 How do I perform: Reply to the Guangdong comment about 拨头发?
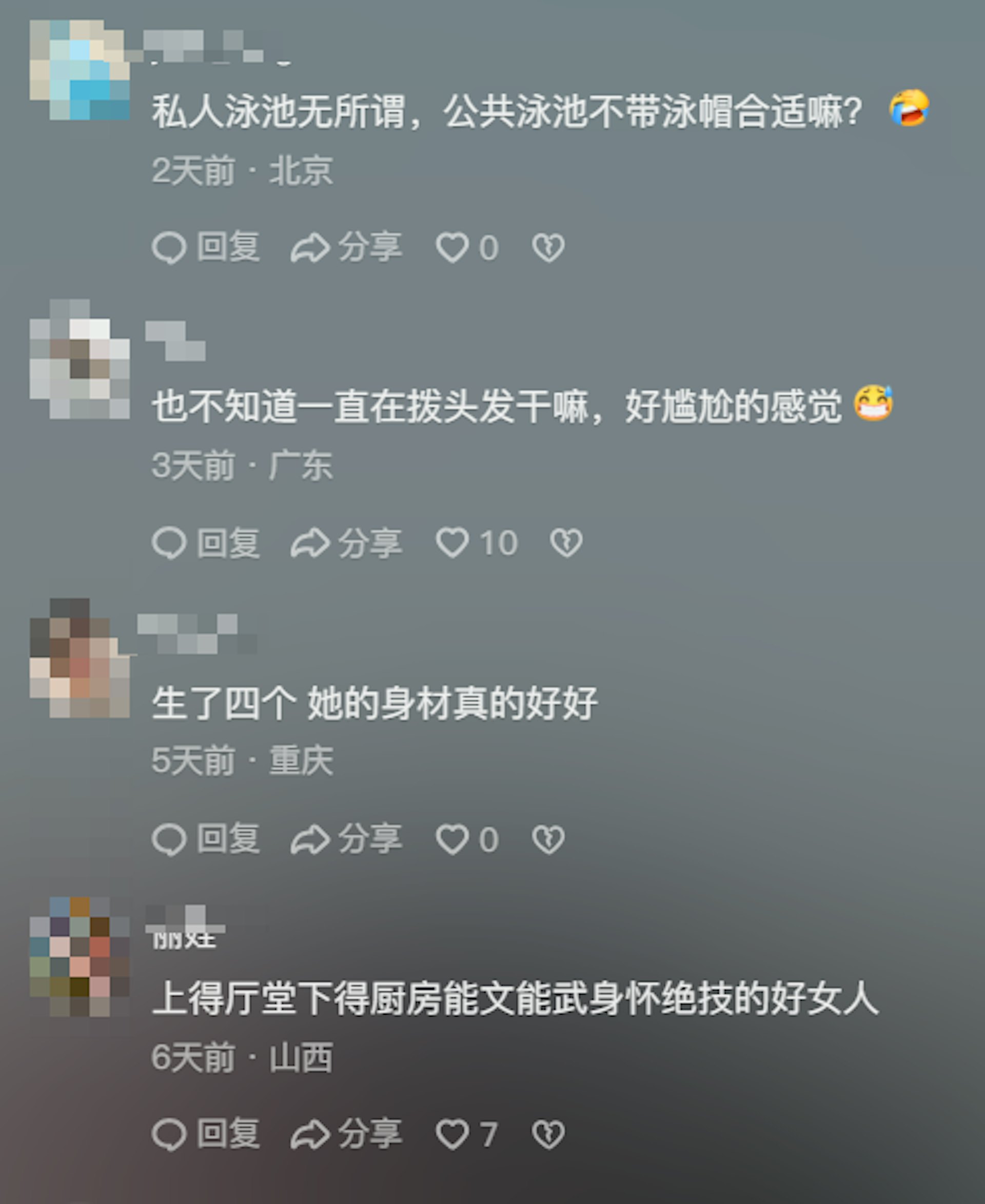(x=206, y=543)
